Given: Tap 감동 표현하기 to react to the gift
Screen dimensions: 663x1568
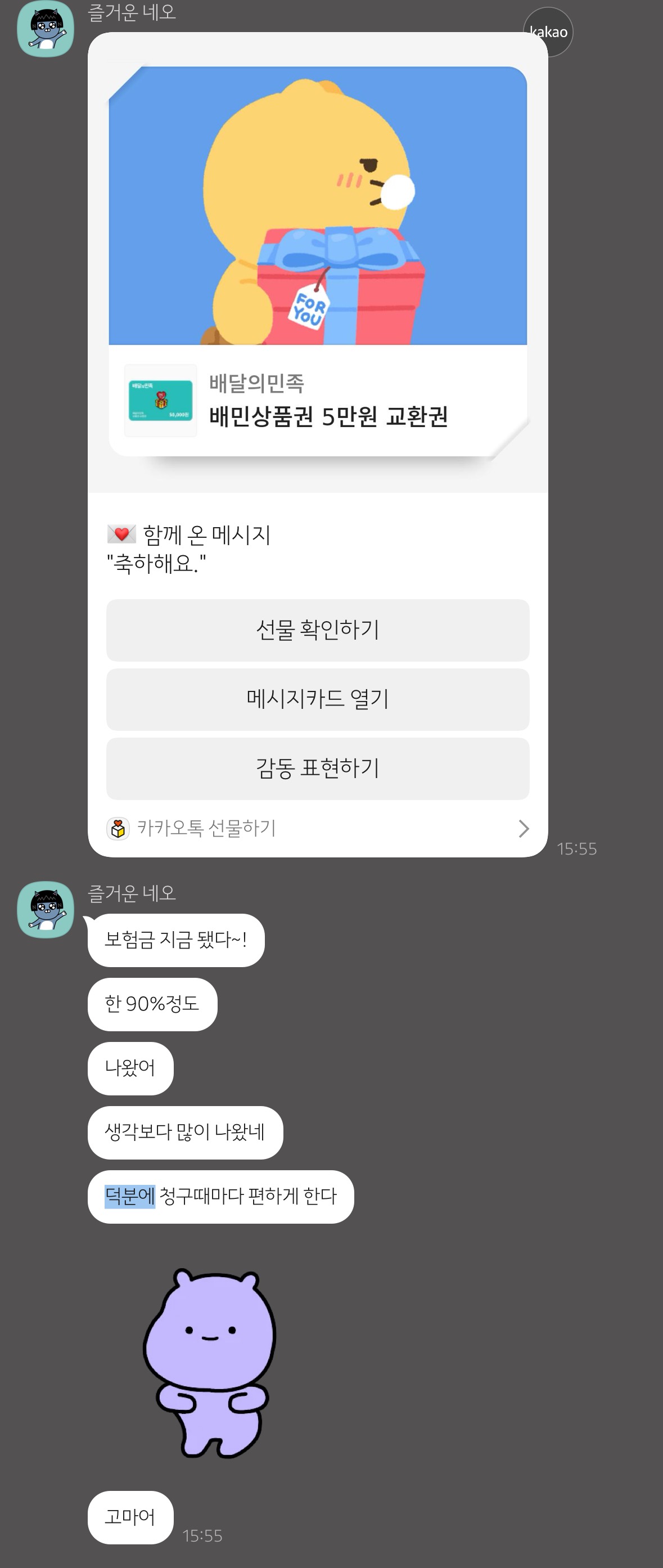Looking at the screenshot, I should [318, 768].
